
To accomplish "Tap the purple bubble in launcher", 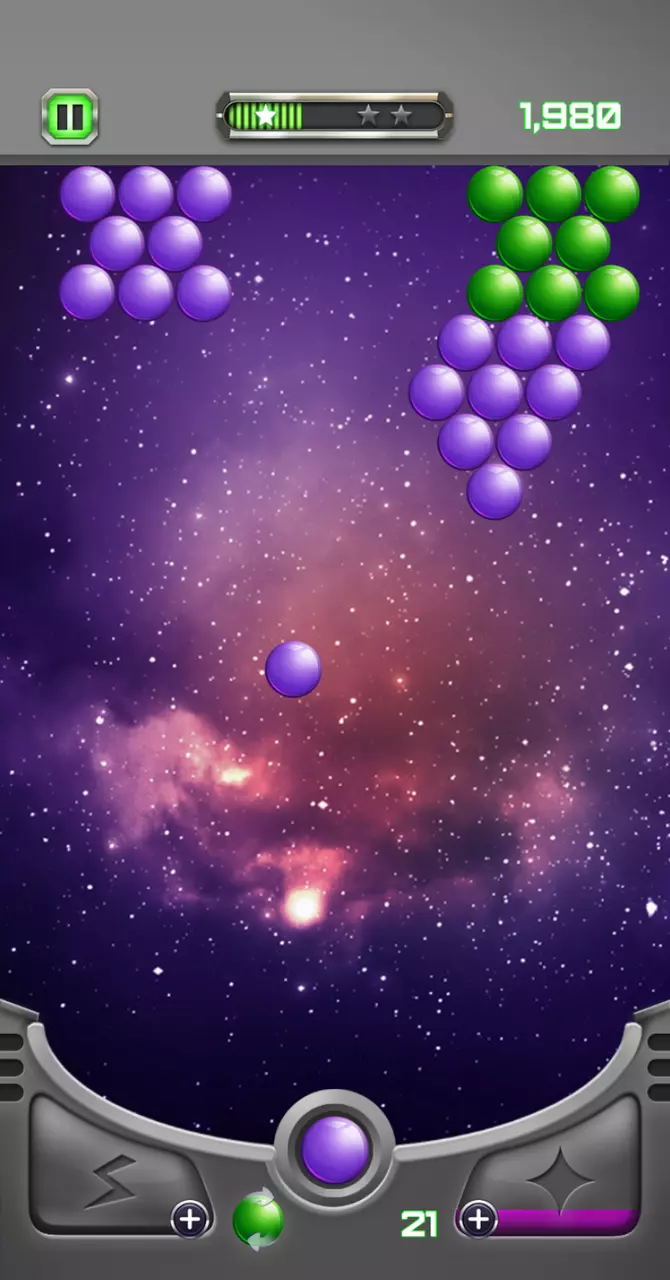I will pos(335,1150).
